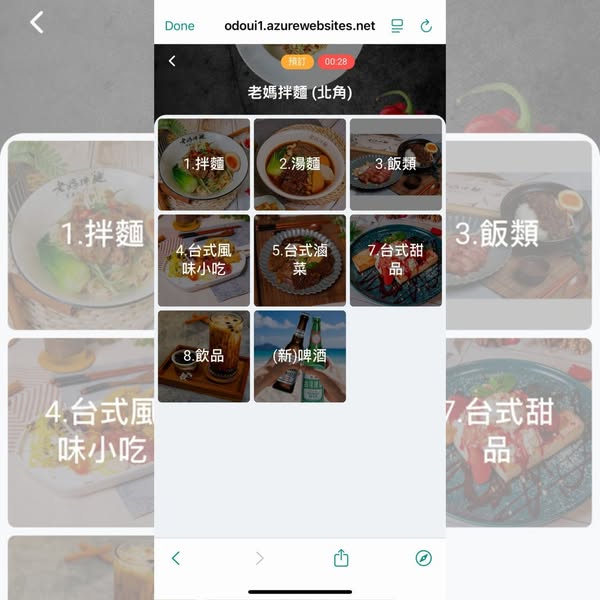Open 4.台式風味小吃 category
Image resolution: width=600 pixels, height=600 pixels.
click(x=204, y=260)
